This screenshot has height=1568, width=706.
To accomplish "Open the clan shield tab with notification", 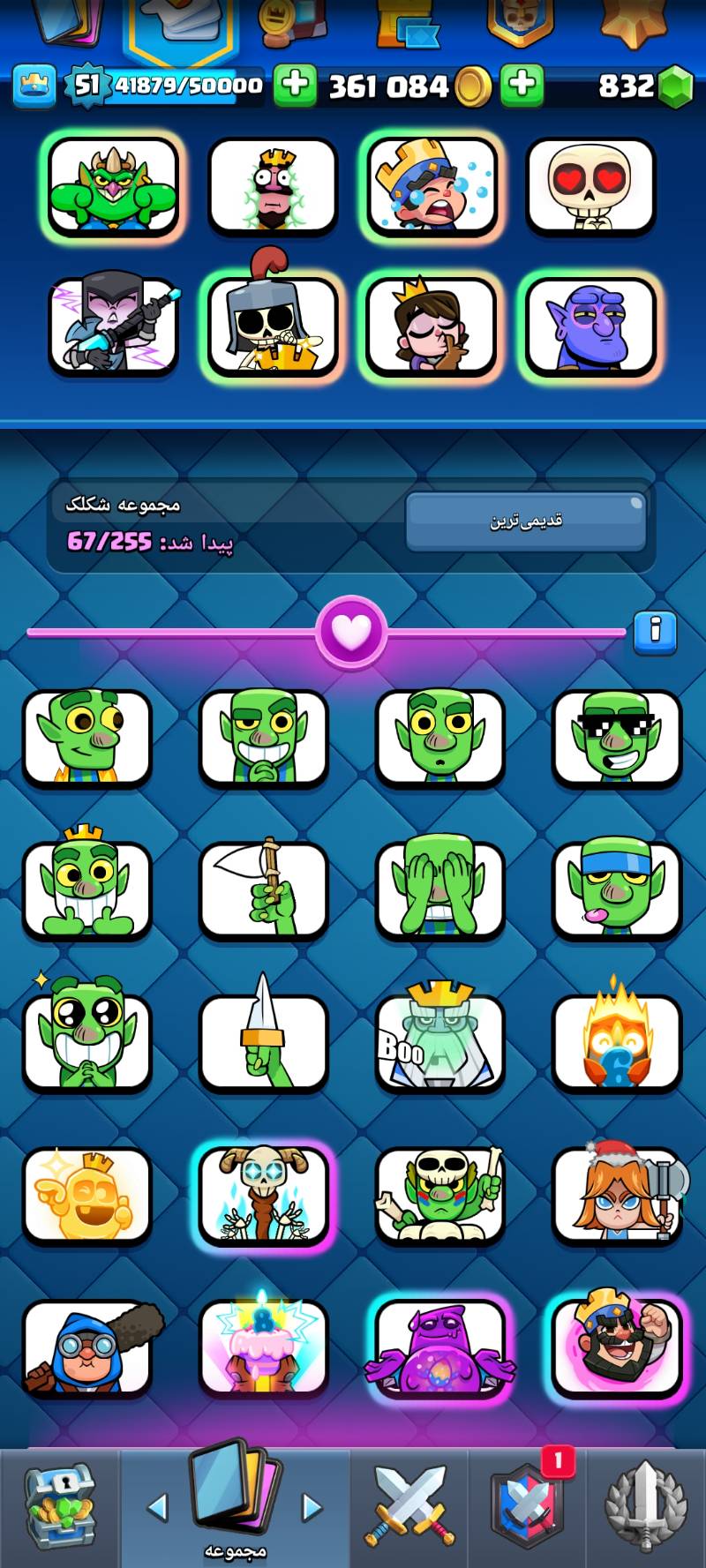I will point(526,1507).
